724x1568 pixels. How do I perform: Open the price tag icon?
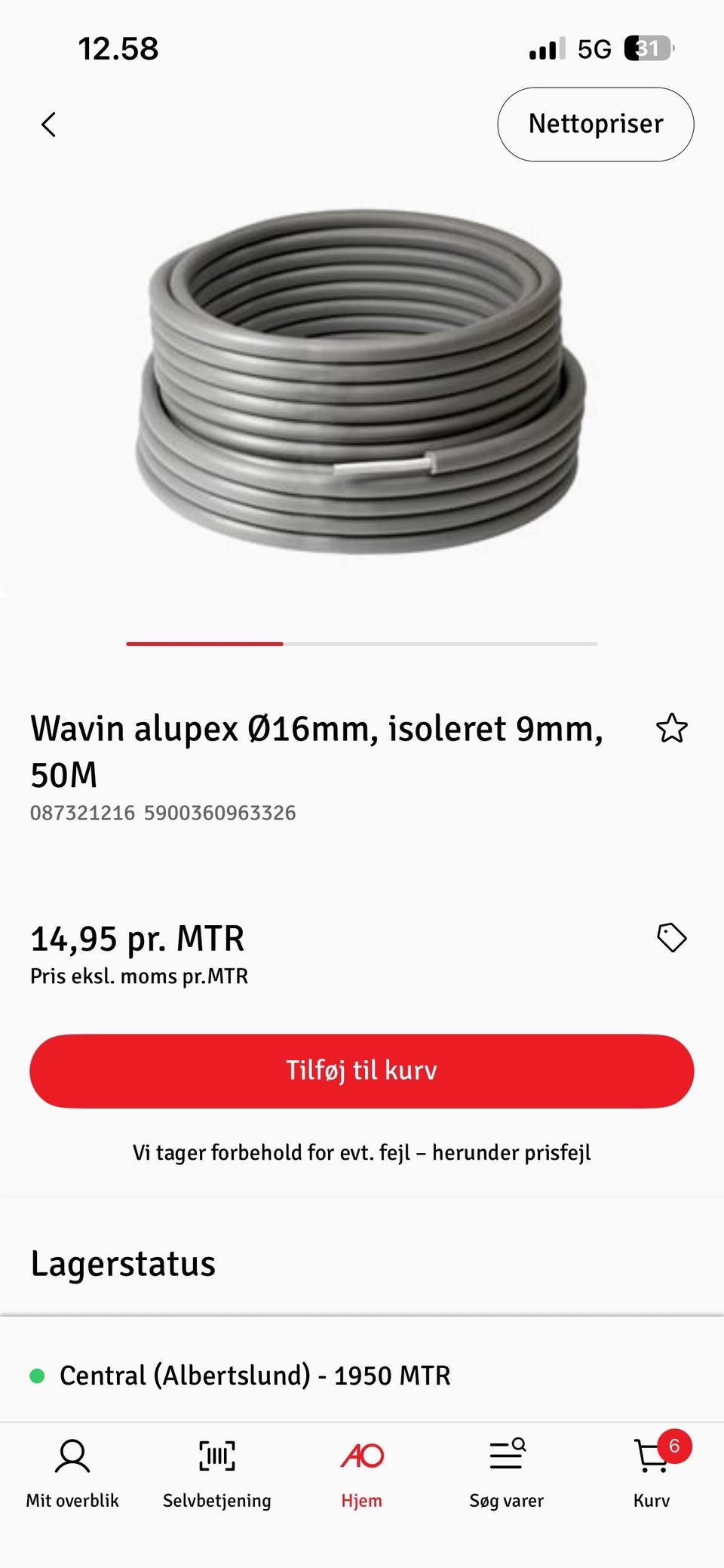point(671,938)
